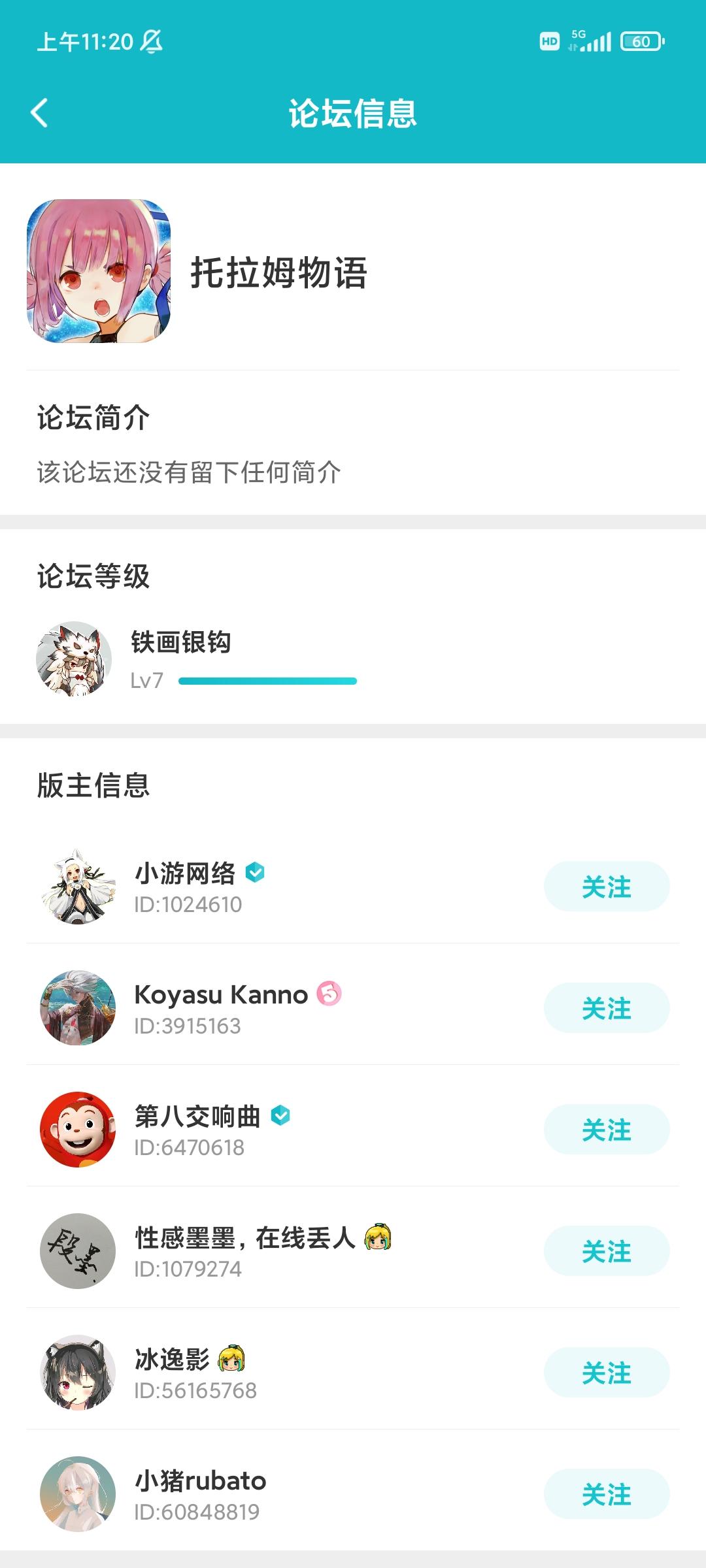View Koyasu Kanno's profile
Image resolution: width=706 pixels, height=1568 pixels.
pos(78,1008)
